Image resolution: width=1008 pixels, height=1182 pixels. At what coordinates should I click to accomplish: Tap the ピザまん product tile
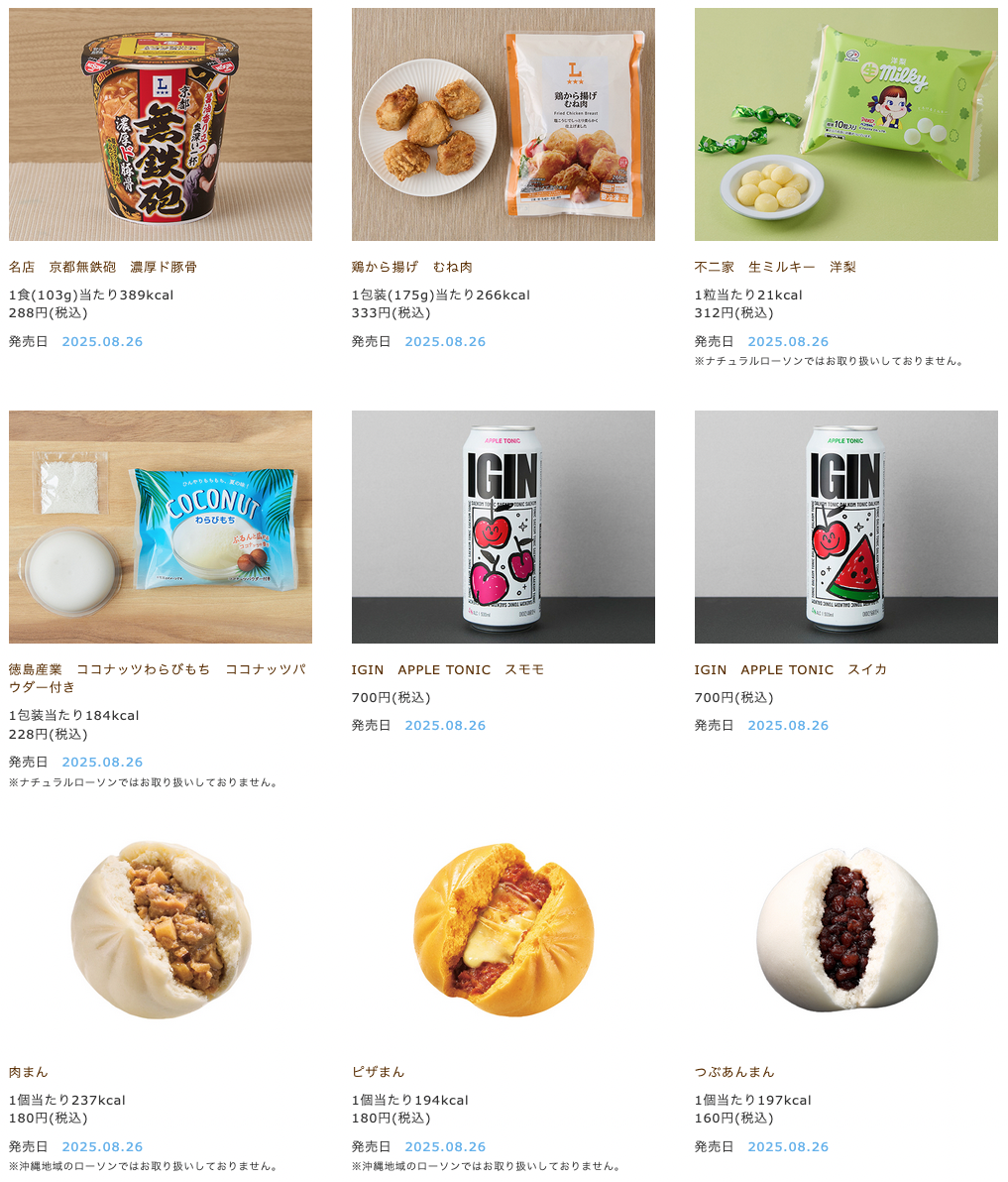point(503,929)
